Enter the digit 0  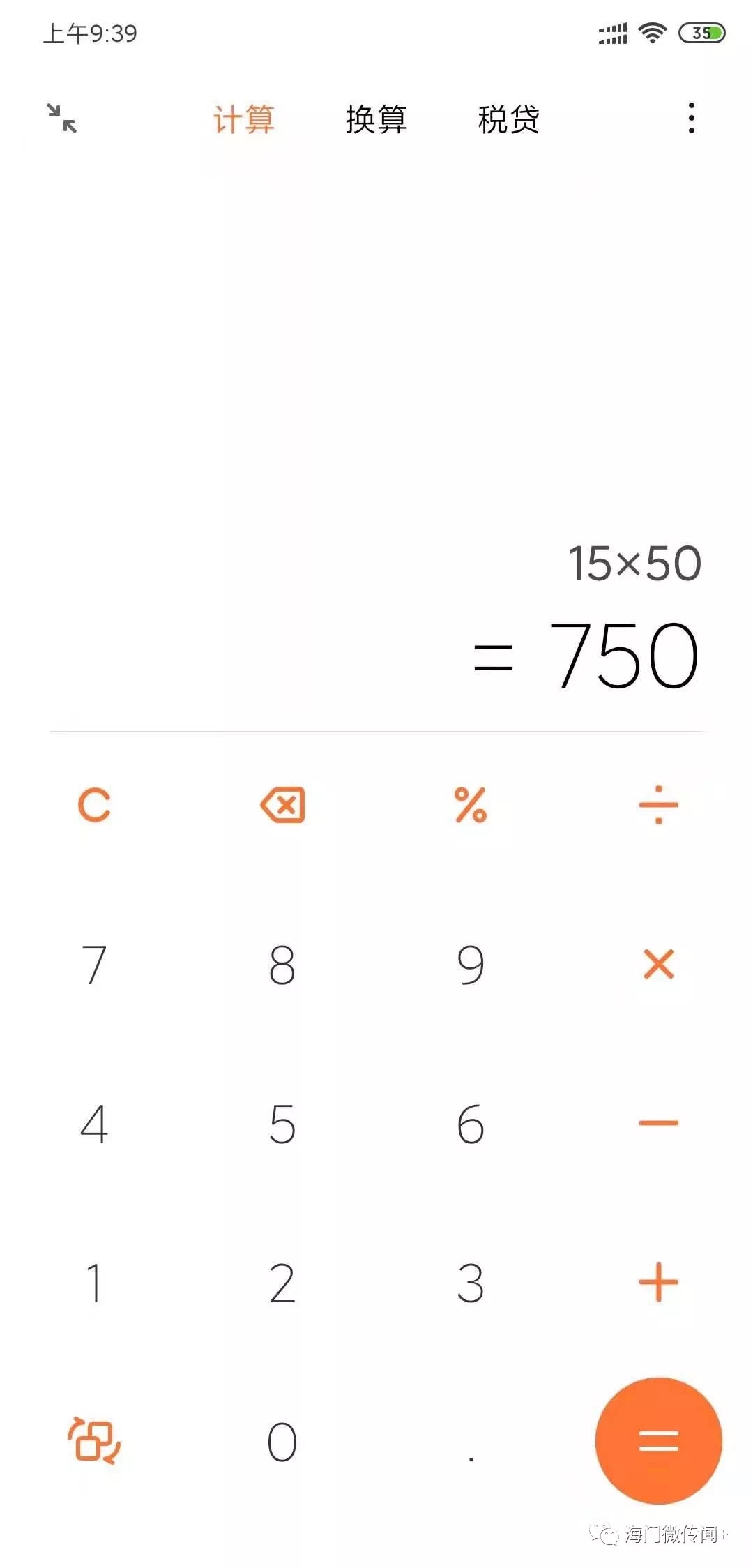coord(282,1442)
